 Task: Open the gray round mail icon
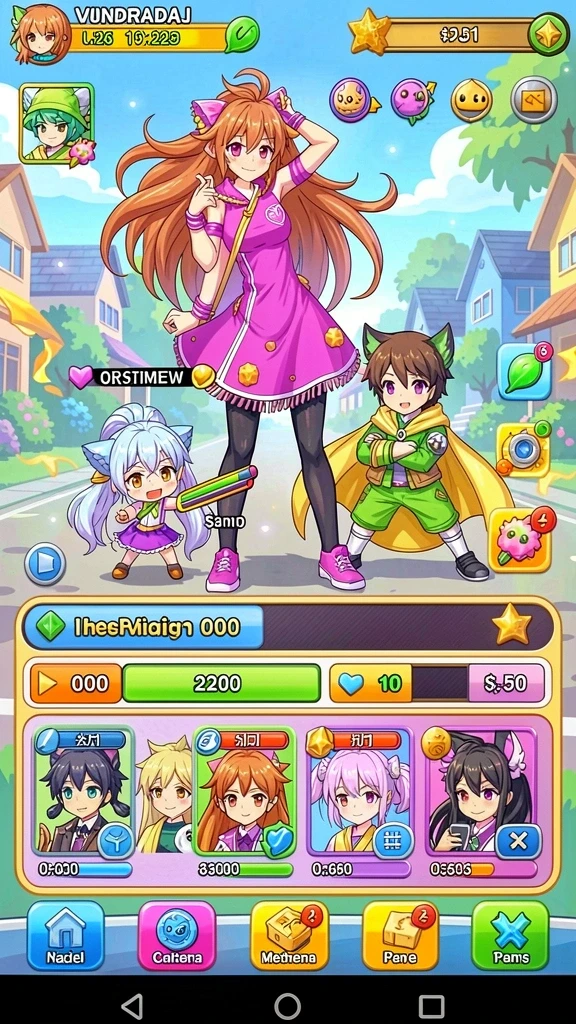tap(534, 100)
